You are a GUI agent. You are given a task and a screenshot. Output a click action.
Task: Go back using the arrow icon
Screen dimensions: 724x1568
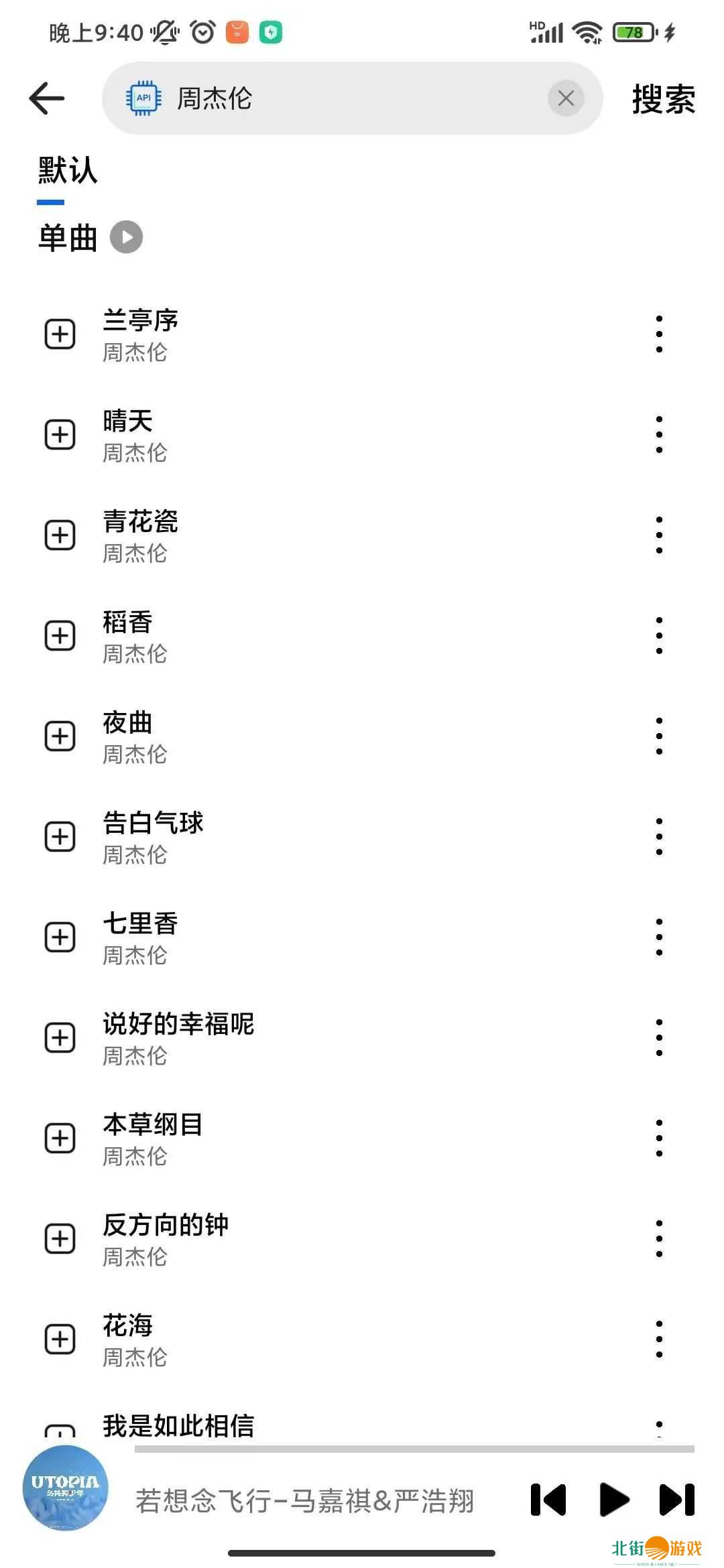pos(47,99)
